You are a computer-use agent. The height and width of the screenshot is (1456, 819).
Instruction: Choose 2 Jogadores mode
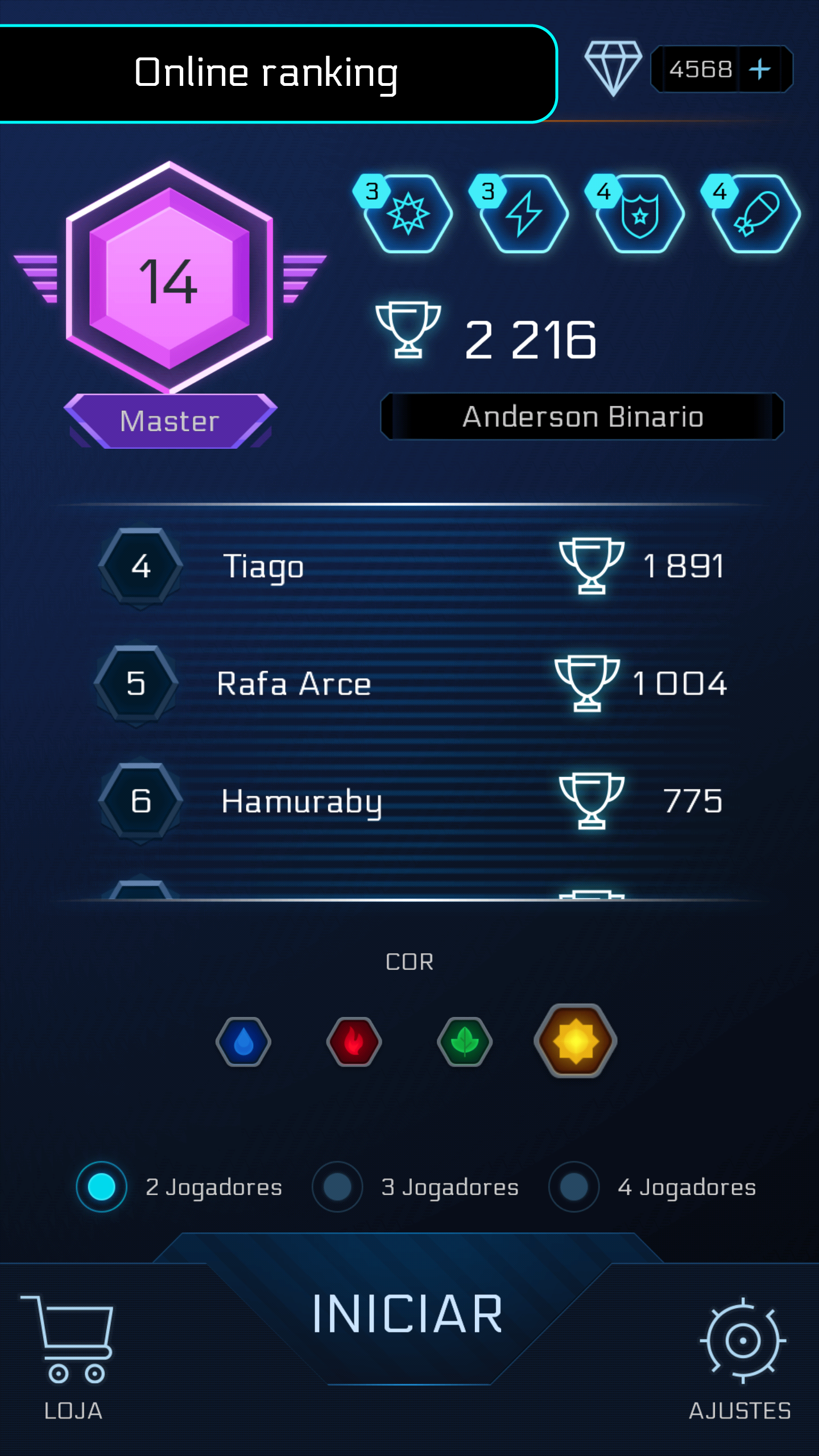102,1187
